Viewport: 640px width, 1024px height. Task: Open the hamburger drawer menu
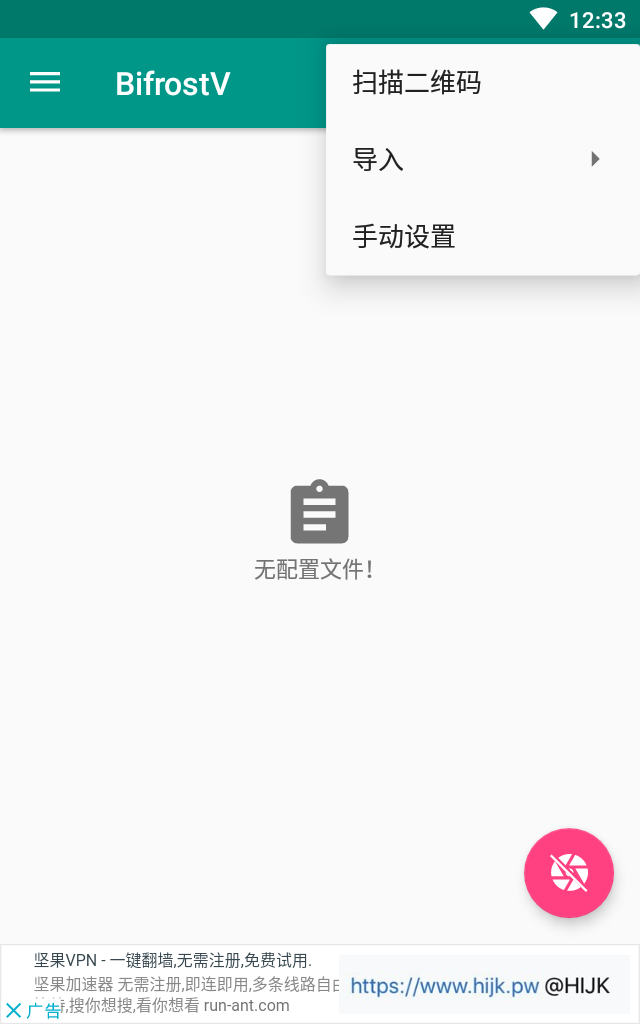(45, 83)
